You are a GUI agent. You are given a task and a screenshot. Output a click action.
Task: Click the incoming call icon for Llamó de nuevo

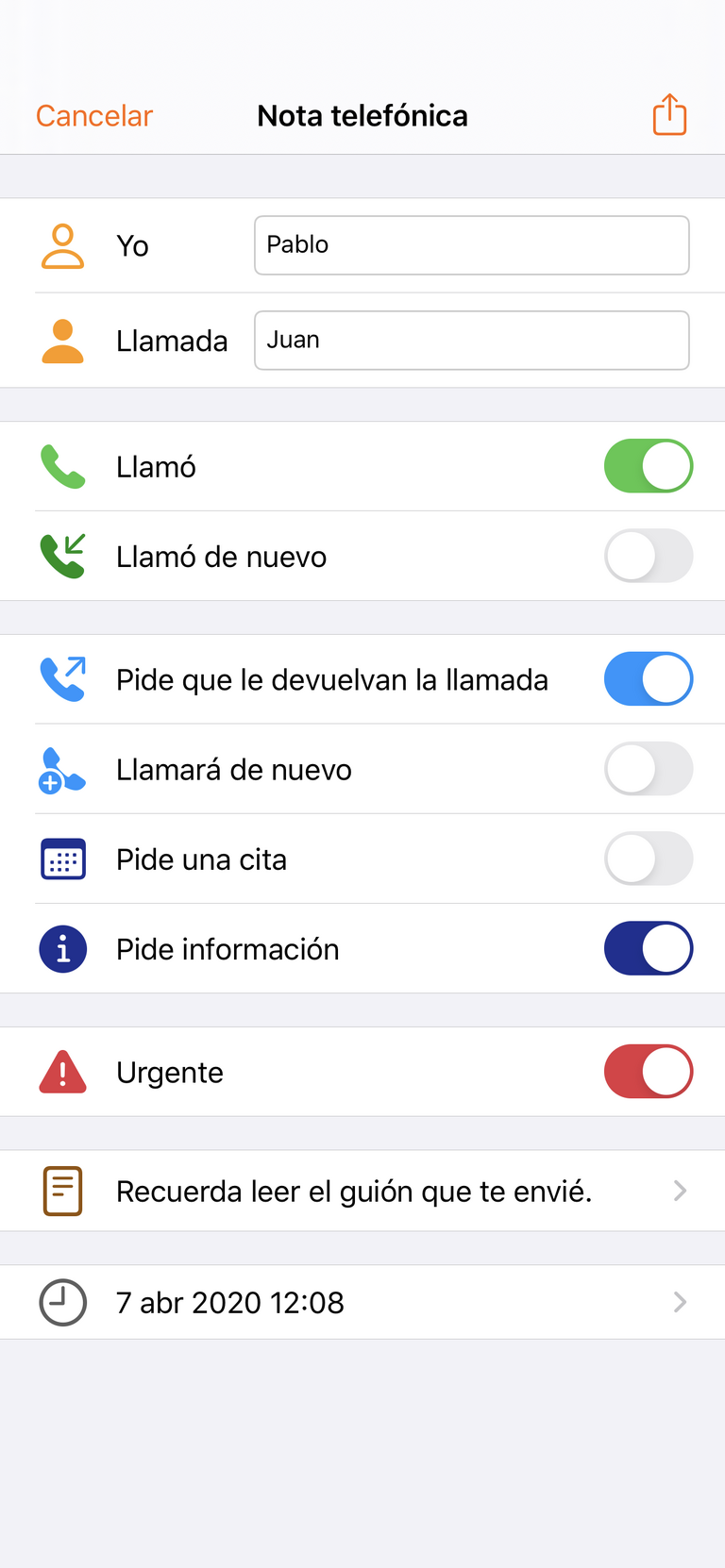click(x=61, y=556)
